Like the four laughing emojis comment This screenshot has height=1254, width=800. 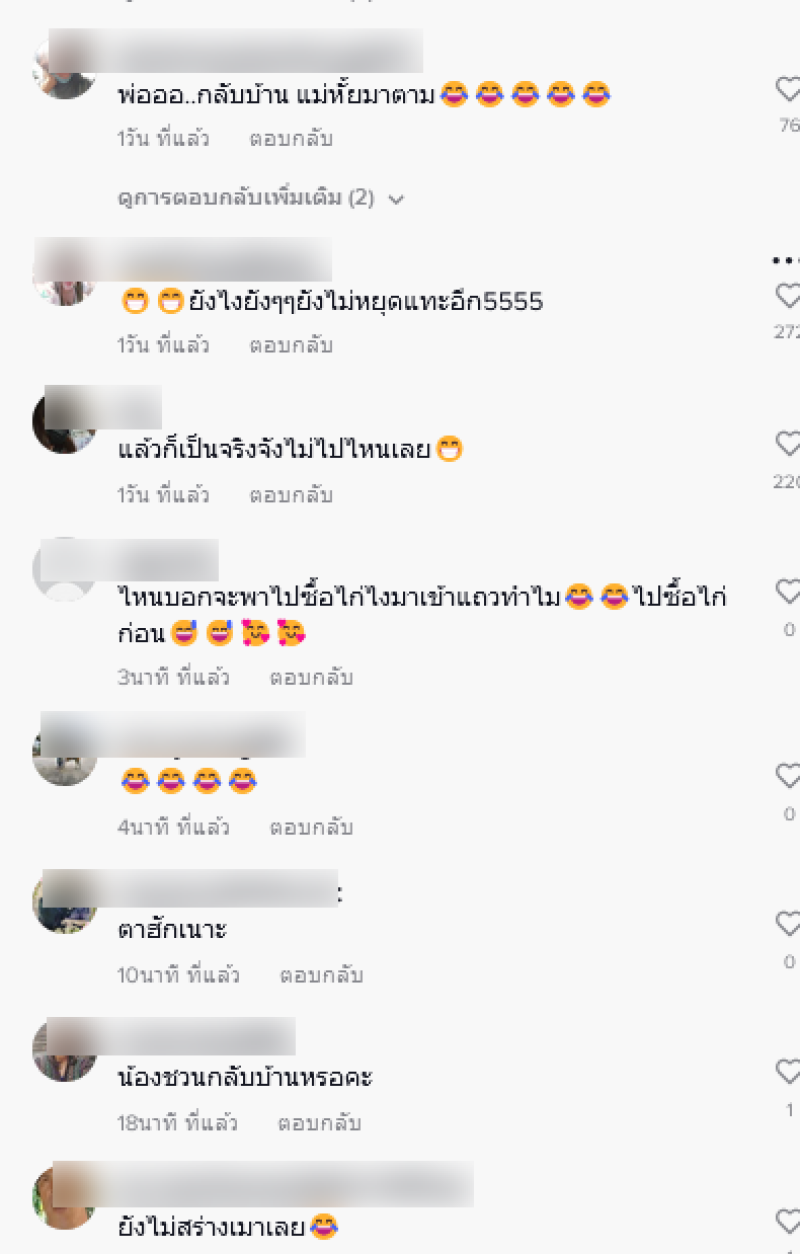pos(789,776)
